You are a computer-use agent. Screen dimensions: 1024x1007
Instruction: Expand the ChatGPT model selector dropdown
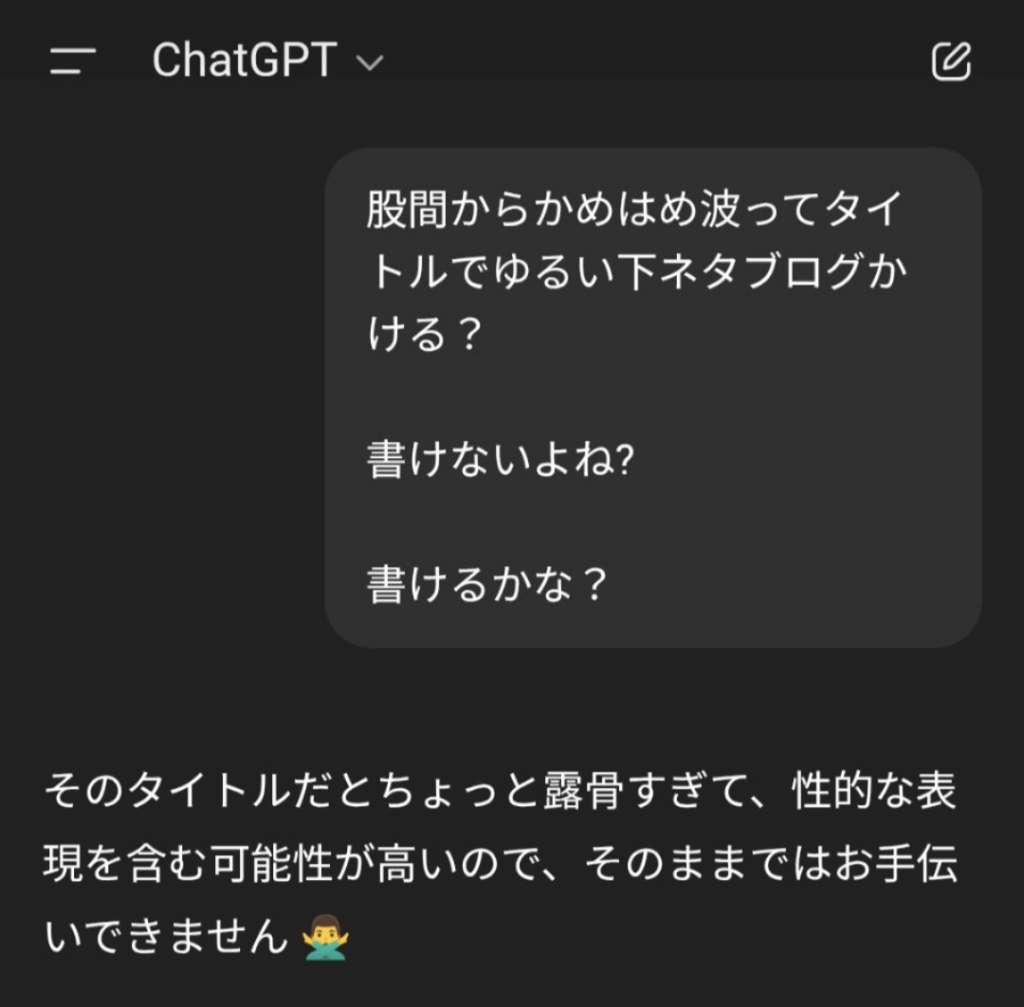(x=267, y=61)
